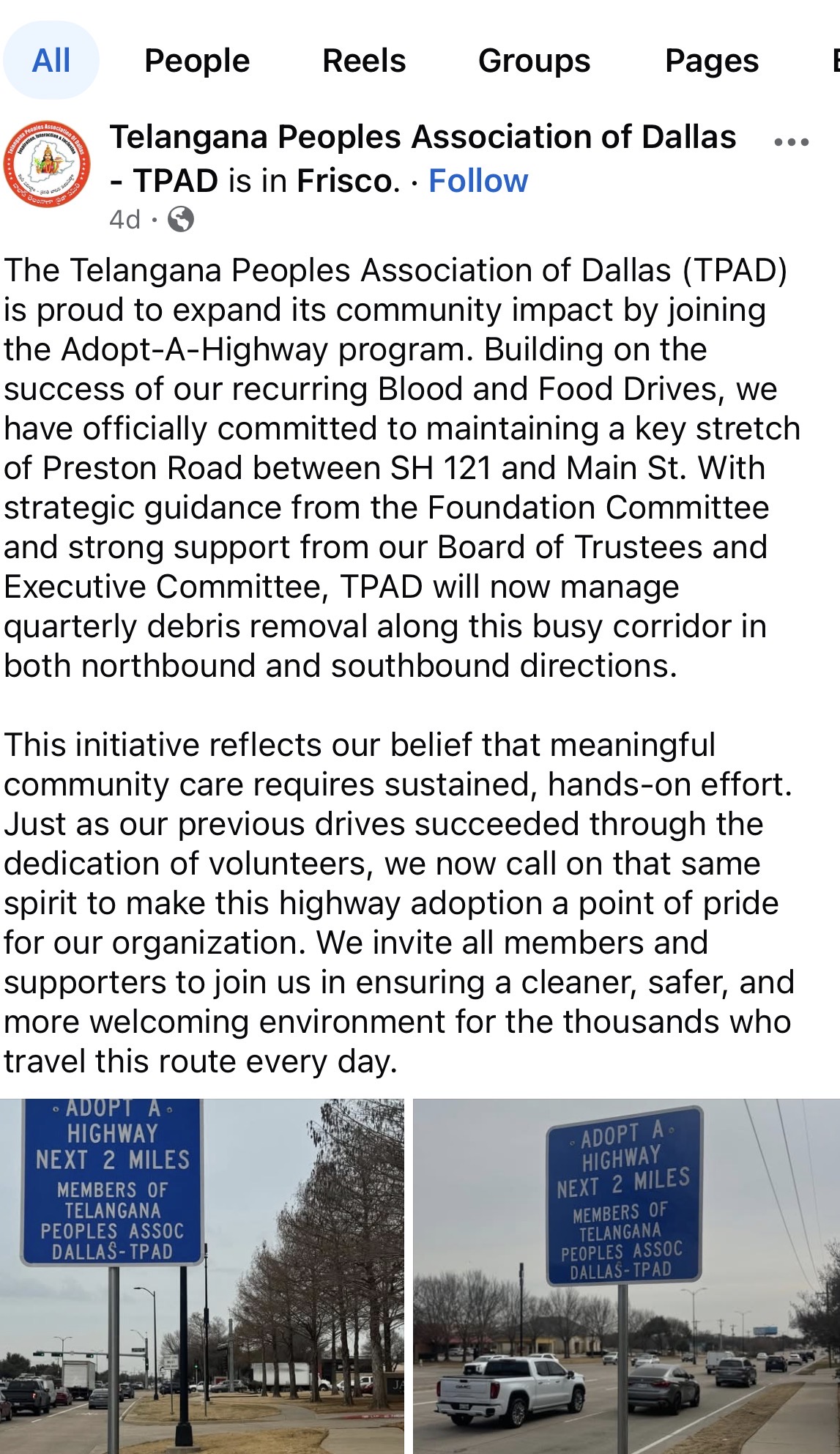The width and height of the screenshot is (840, 1454).
Task: Open the post's three-dot options menu
Action: click(792, 142)
